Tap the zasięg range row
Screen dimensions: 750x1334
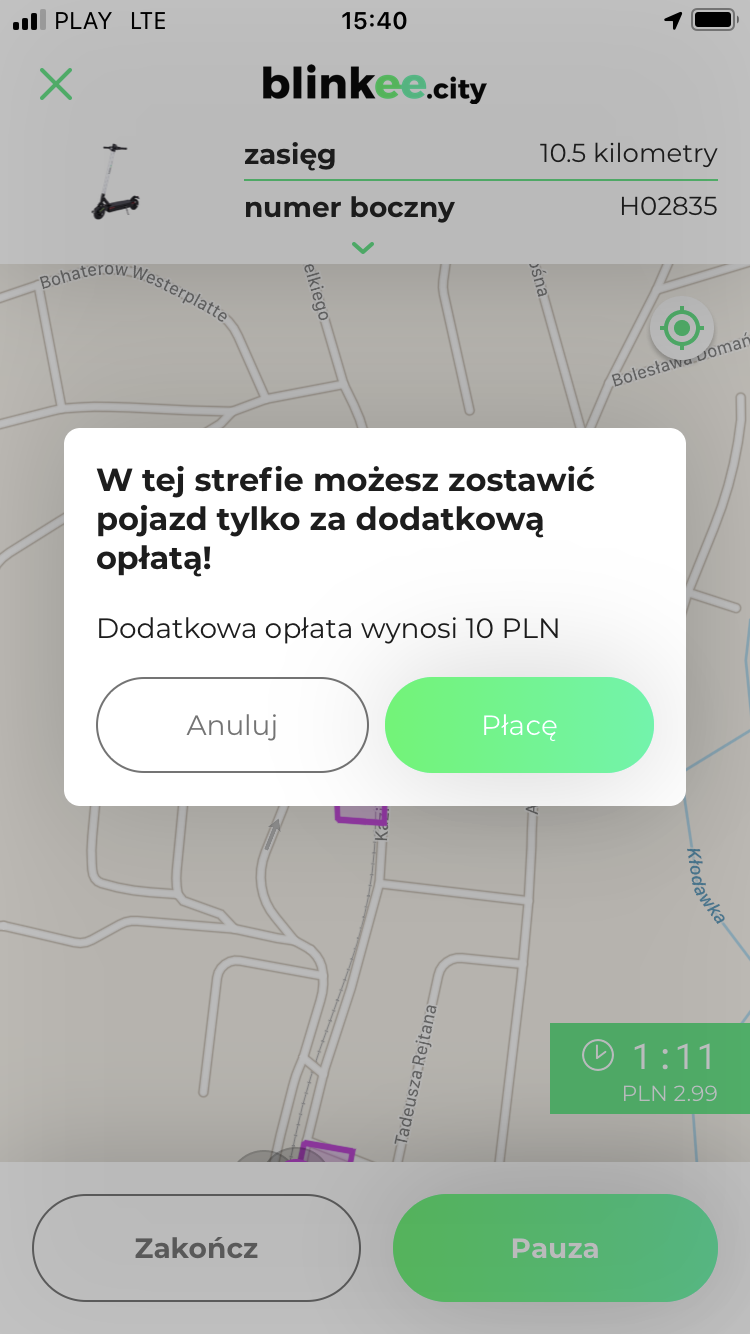[480, 156]
